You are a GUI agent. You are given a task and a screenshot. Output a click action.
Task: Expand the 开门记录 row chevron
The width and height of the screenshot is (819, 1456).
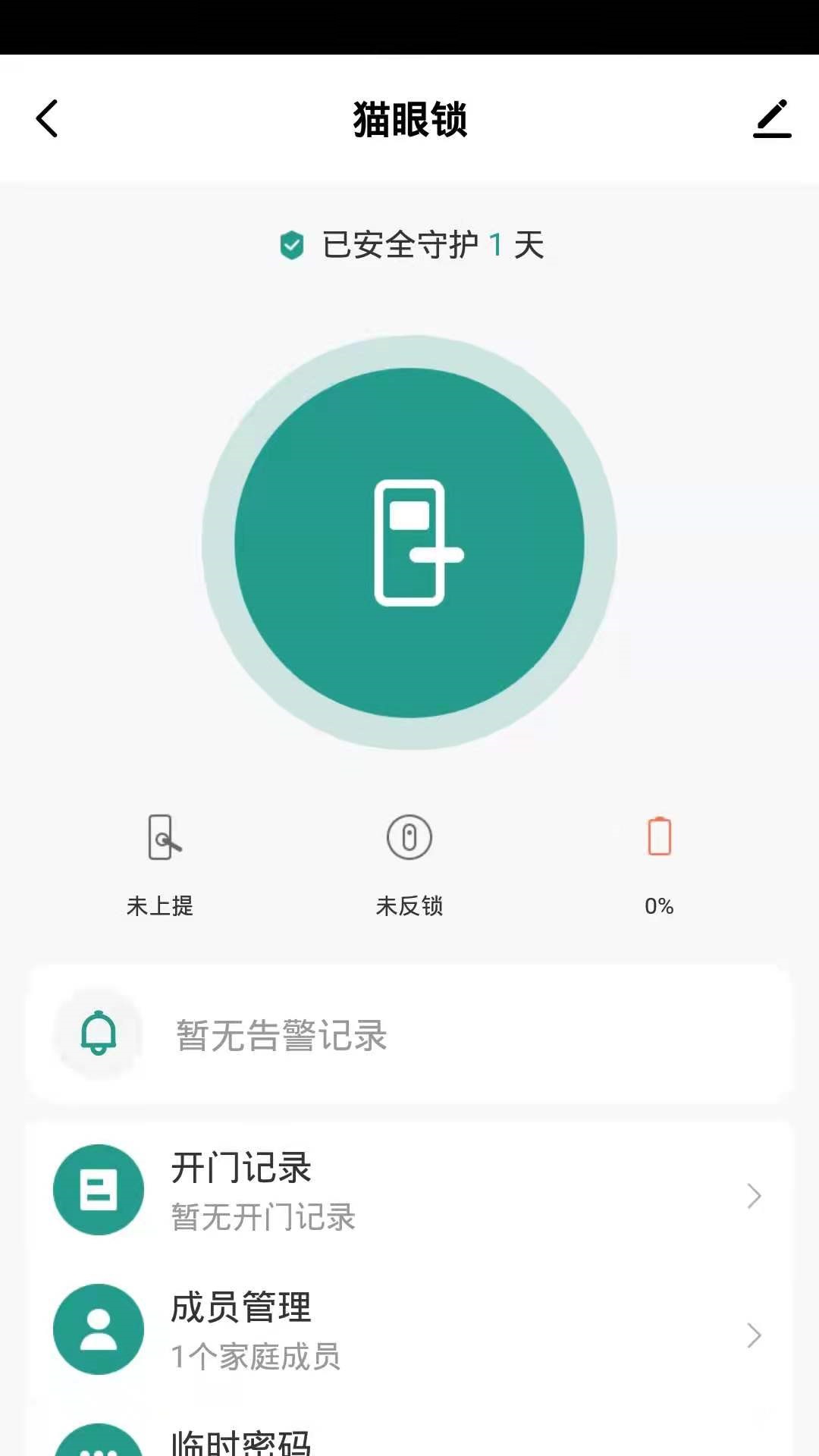pyautogui.click(x=755, y=1196)
